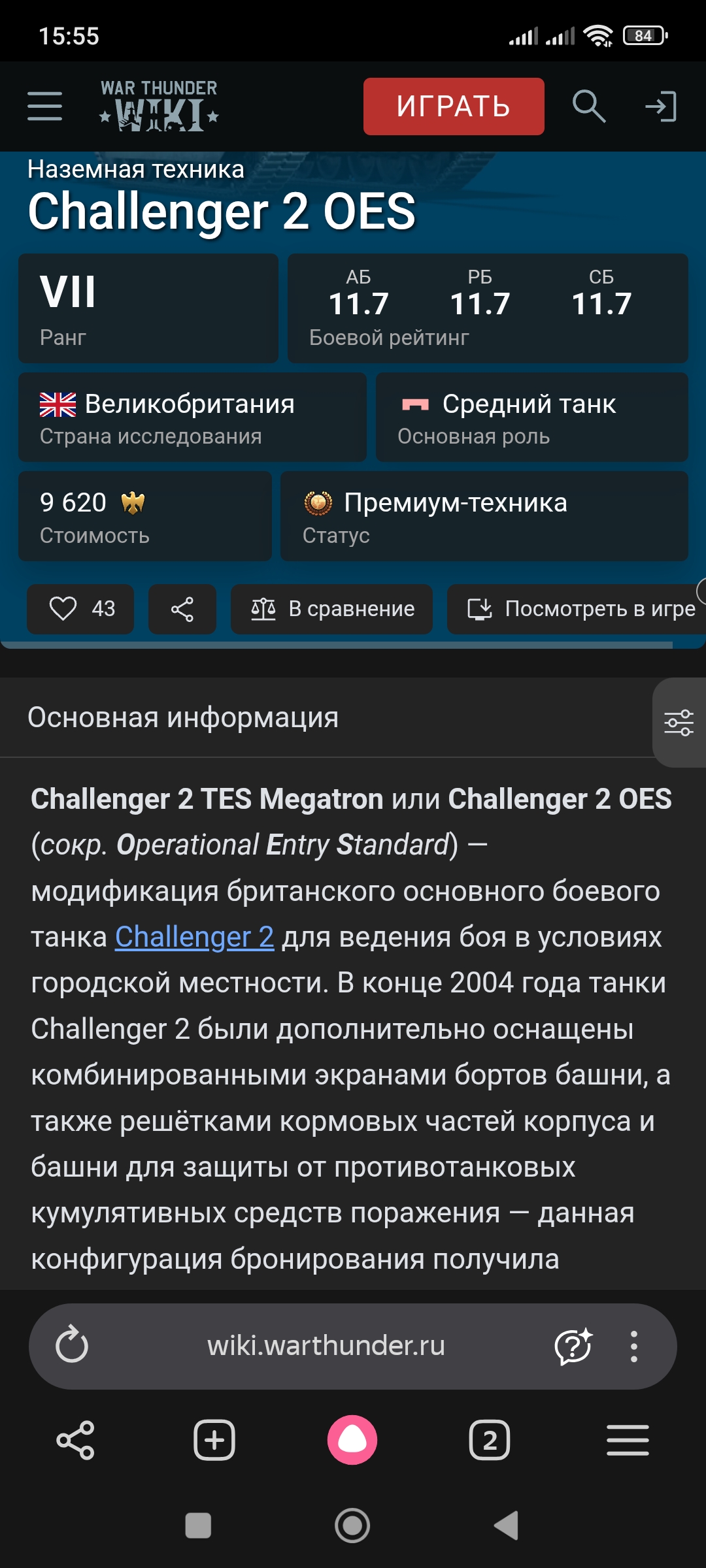Open a new browser tab
The image size is (706, 1568).
click(214, 1440)
